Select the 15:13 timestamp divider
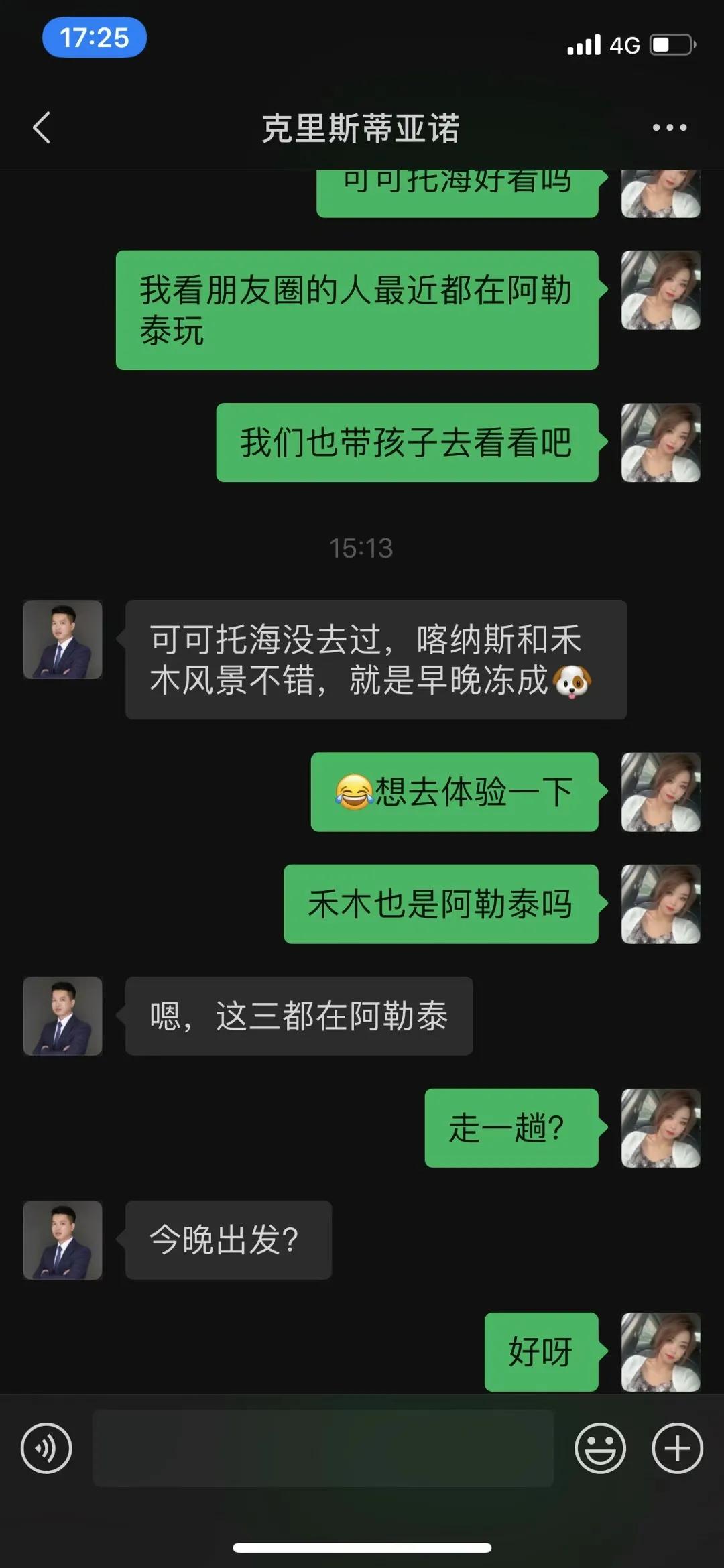The height and width of the screenshot is (1568, 724). [362, 548]
